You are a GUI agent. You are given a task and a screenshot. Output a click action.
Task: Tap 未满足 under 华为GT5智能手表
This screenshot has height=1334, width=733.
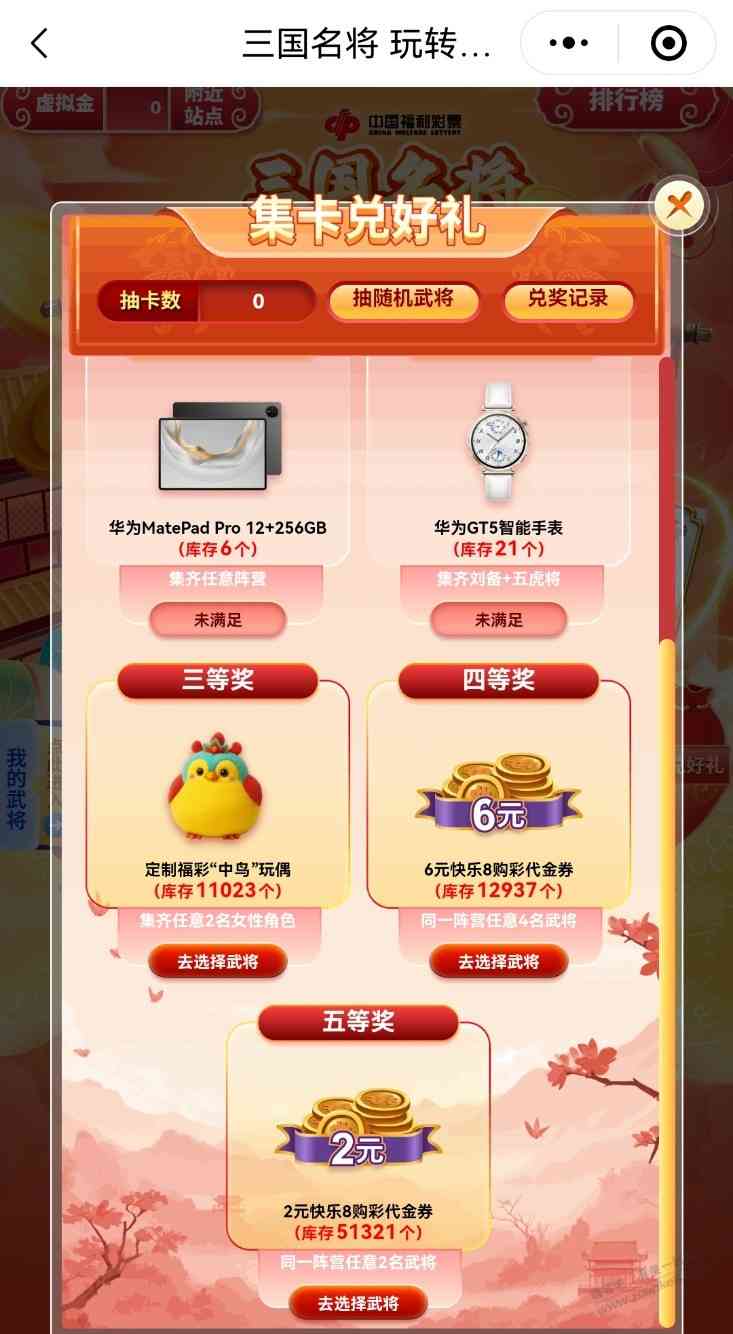[x=498, y=620]
